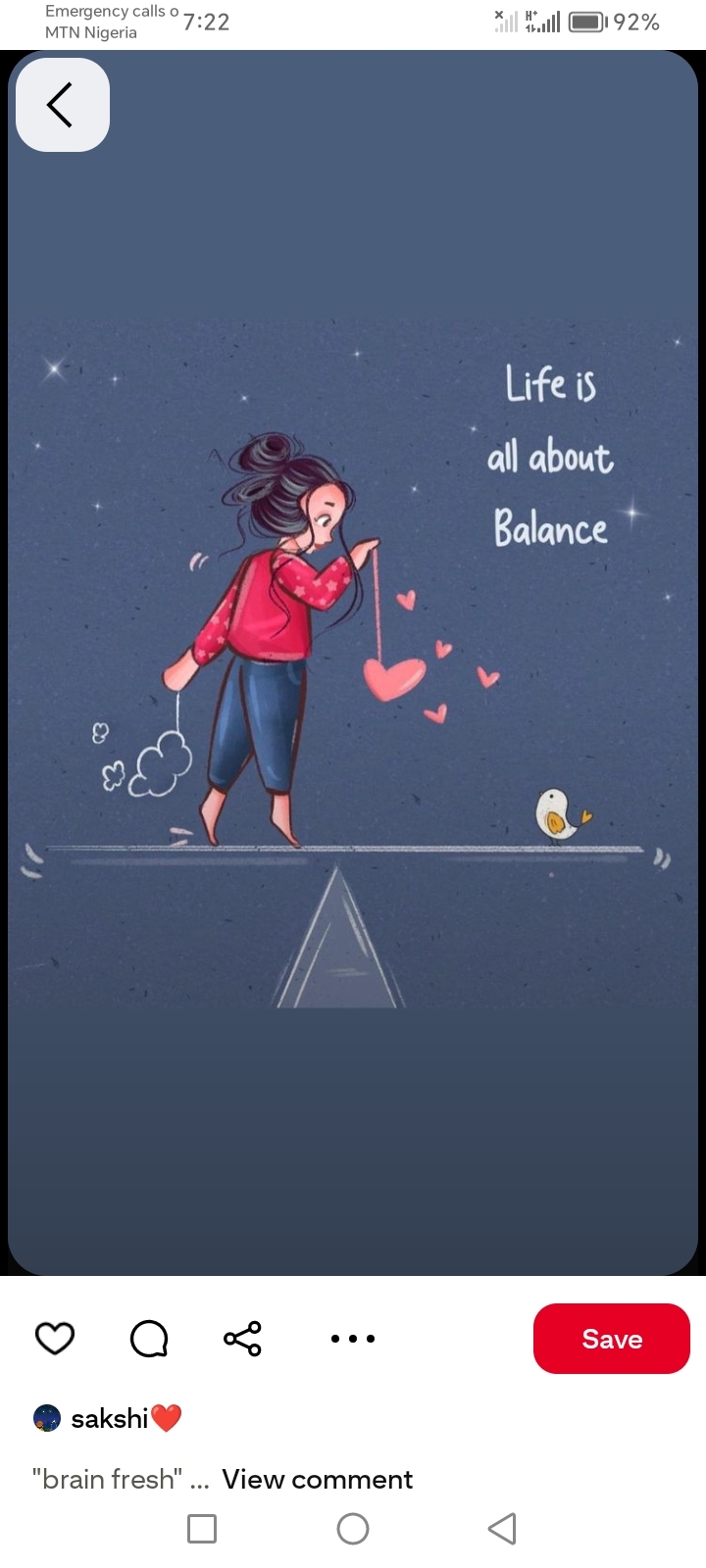Open the Life is all about Balance image
706x1568 pixels.
353,666
